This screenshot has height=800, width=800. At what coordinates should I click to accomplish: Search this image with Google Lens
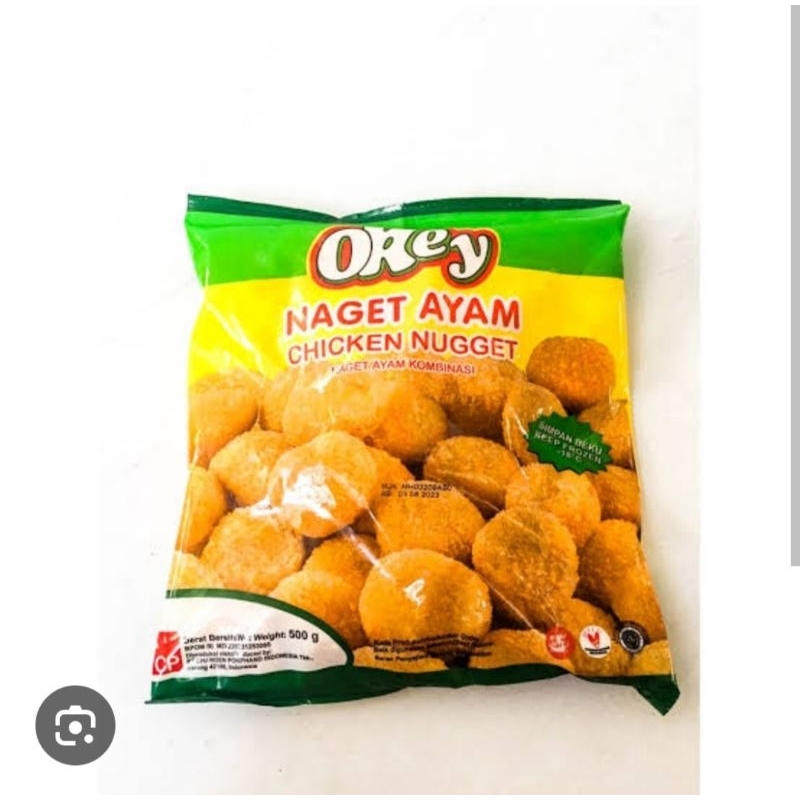click(x=75, y=725)
